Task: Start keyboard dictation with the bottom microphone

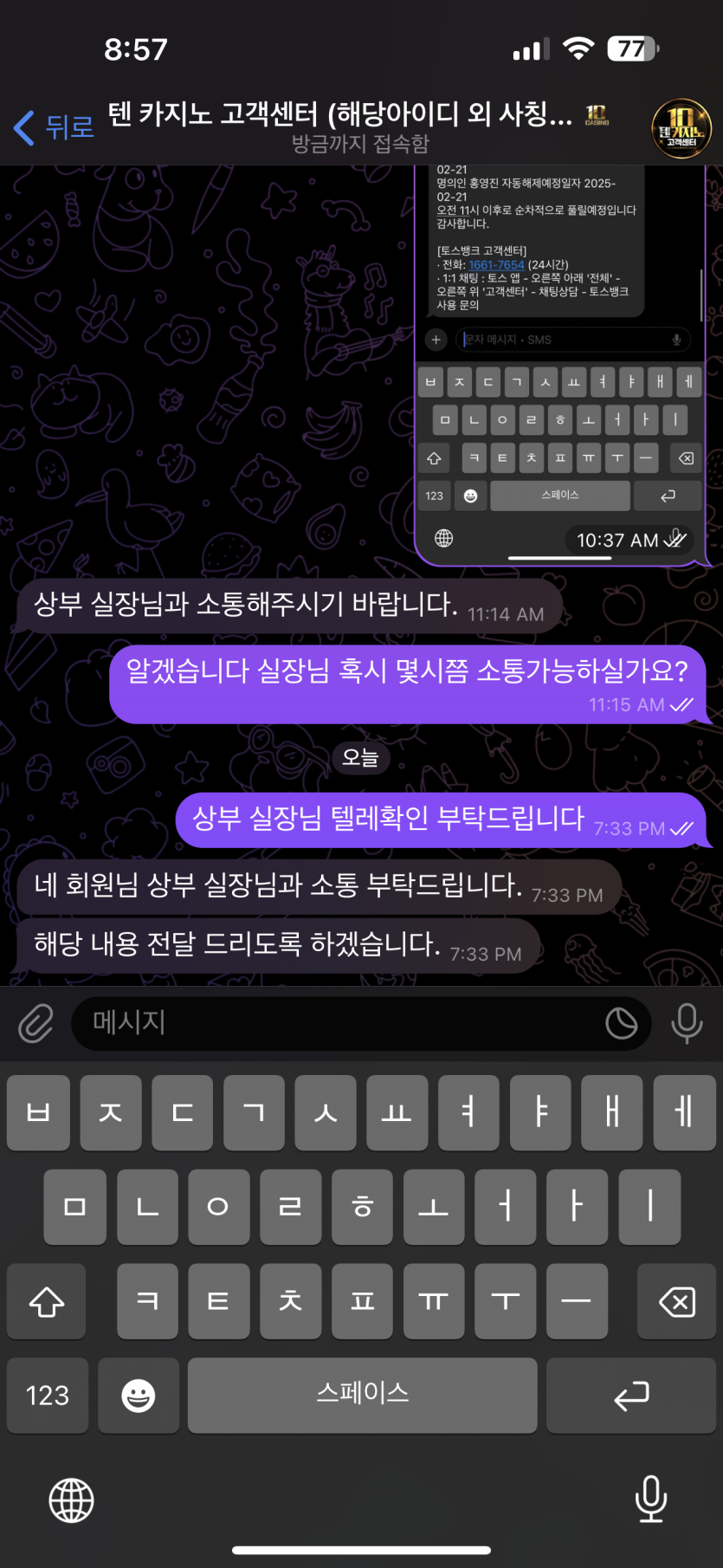Action: [x=650, y=1499]
